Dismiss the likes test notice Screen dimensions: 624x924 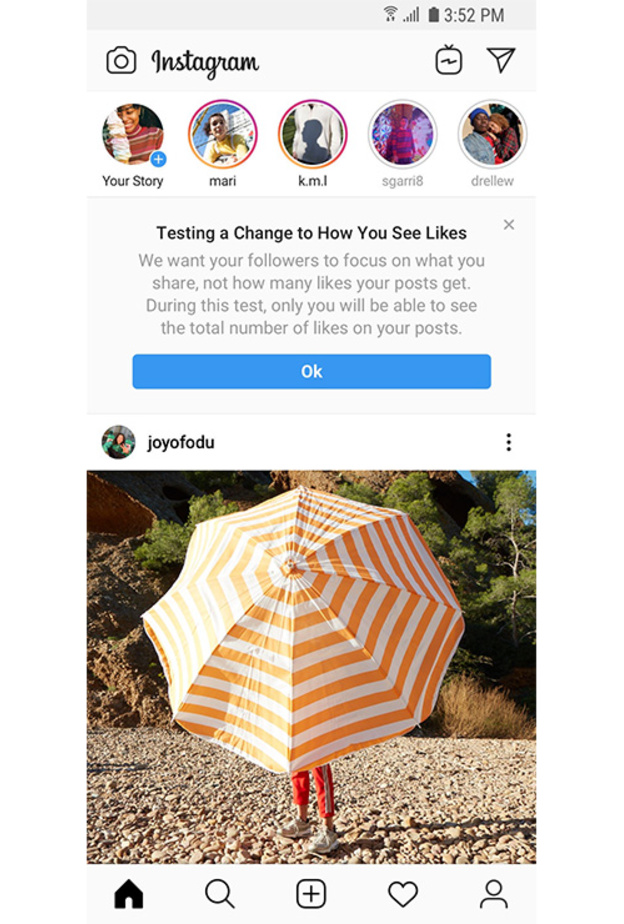click(x=509, y=225)
